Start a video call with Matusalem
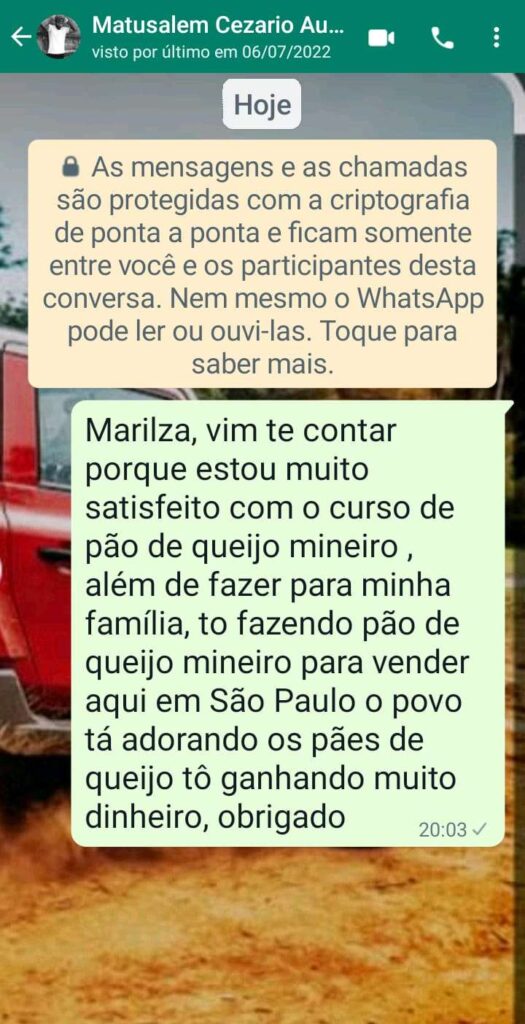The image size is (525, 1024). coord(381,38)
